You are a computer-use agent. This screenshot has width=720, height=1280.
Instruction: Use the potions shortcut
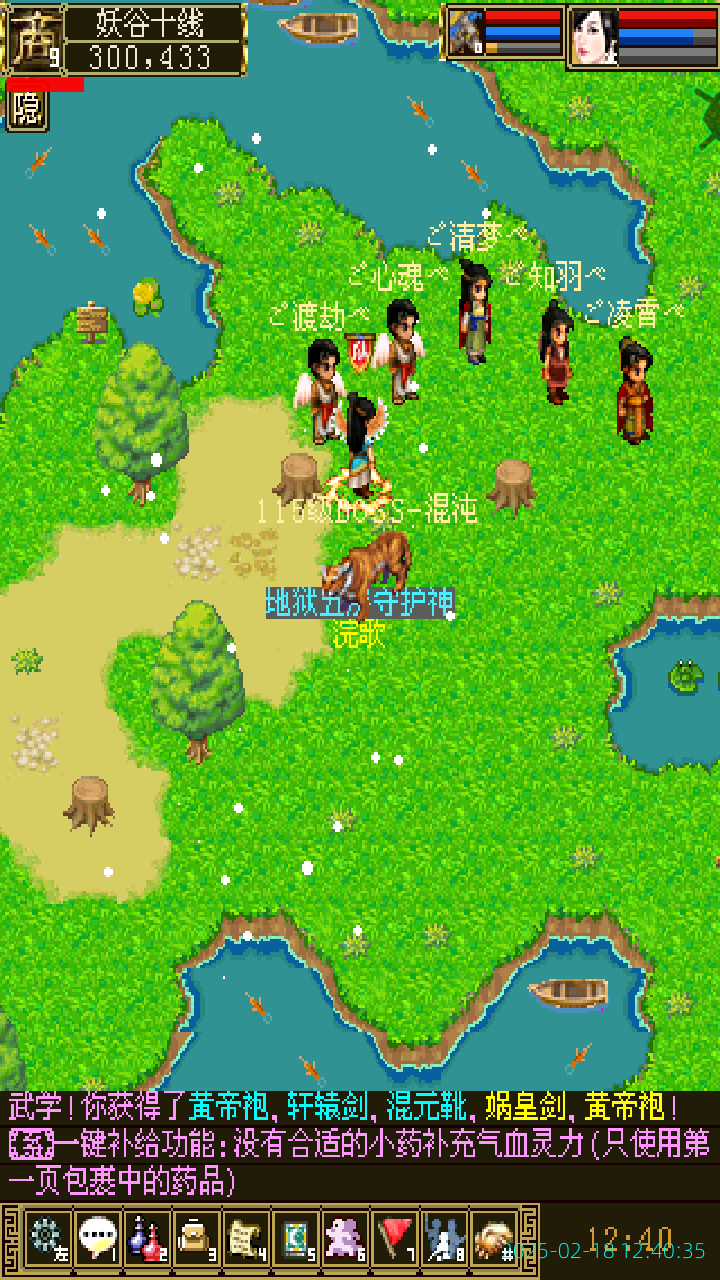point(146,1237)
